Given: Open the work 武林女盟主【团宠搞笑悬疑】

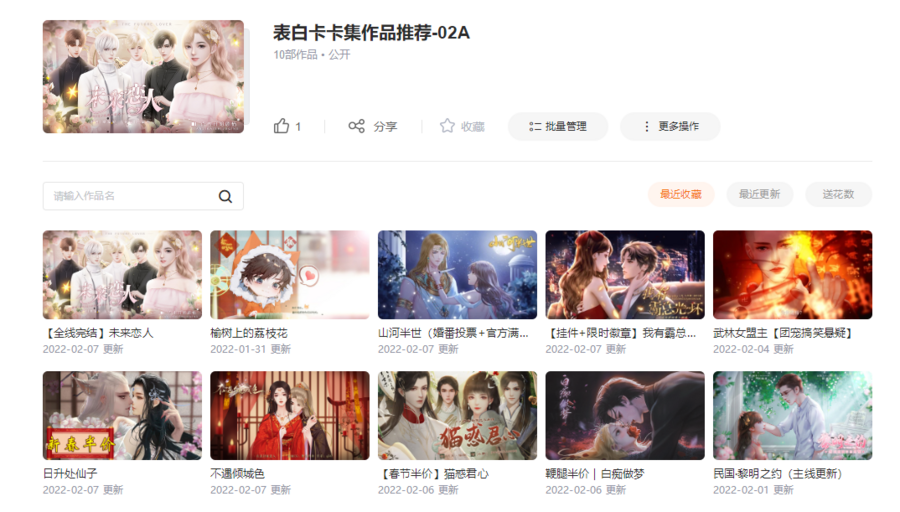Looking at the screenshot, I should [792, 275].
